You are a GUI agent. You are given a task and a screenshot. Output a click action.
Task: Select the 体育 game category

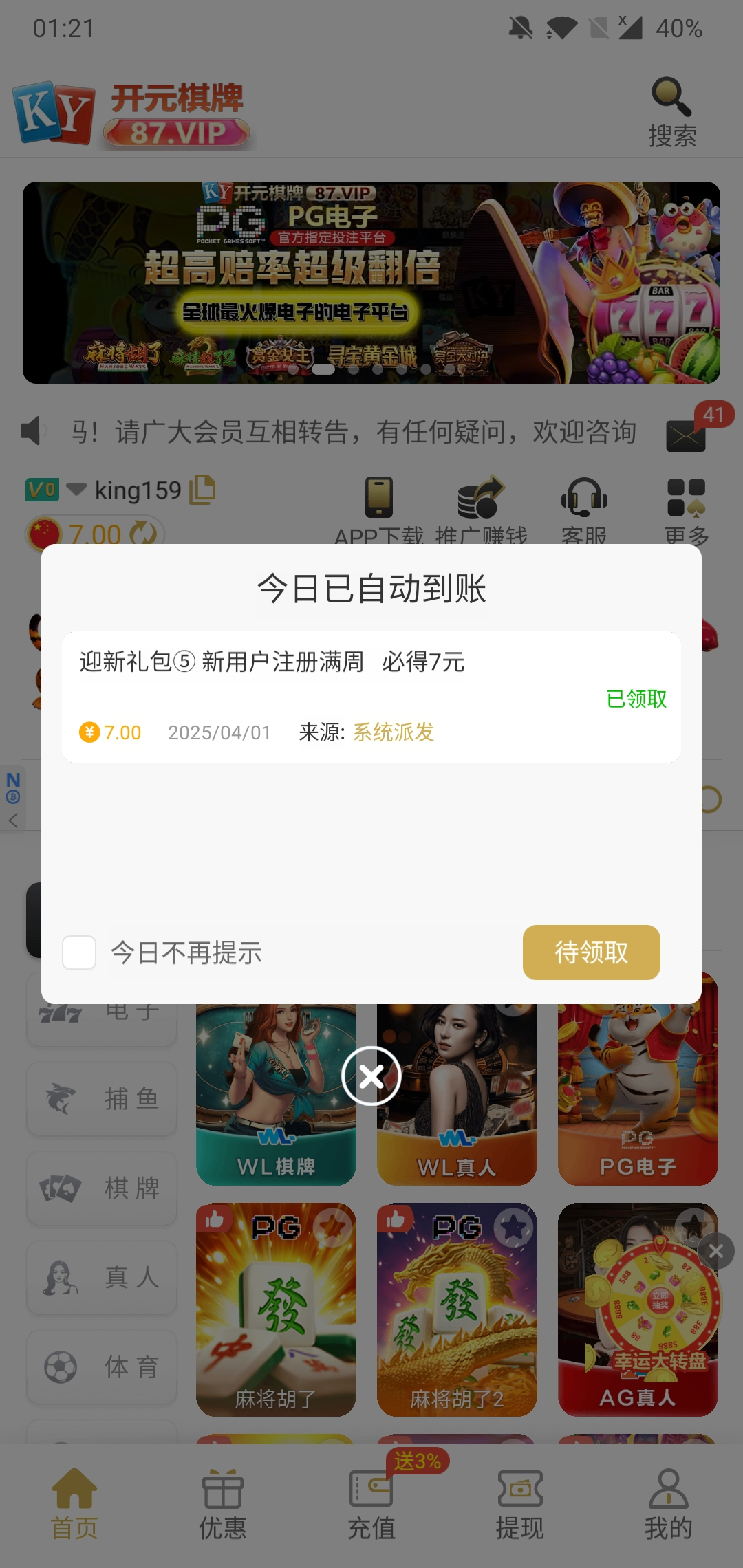pyautogui.click(x=102, y=1366)
